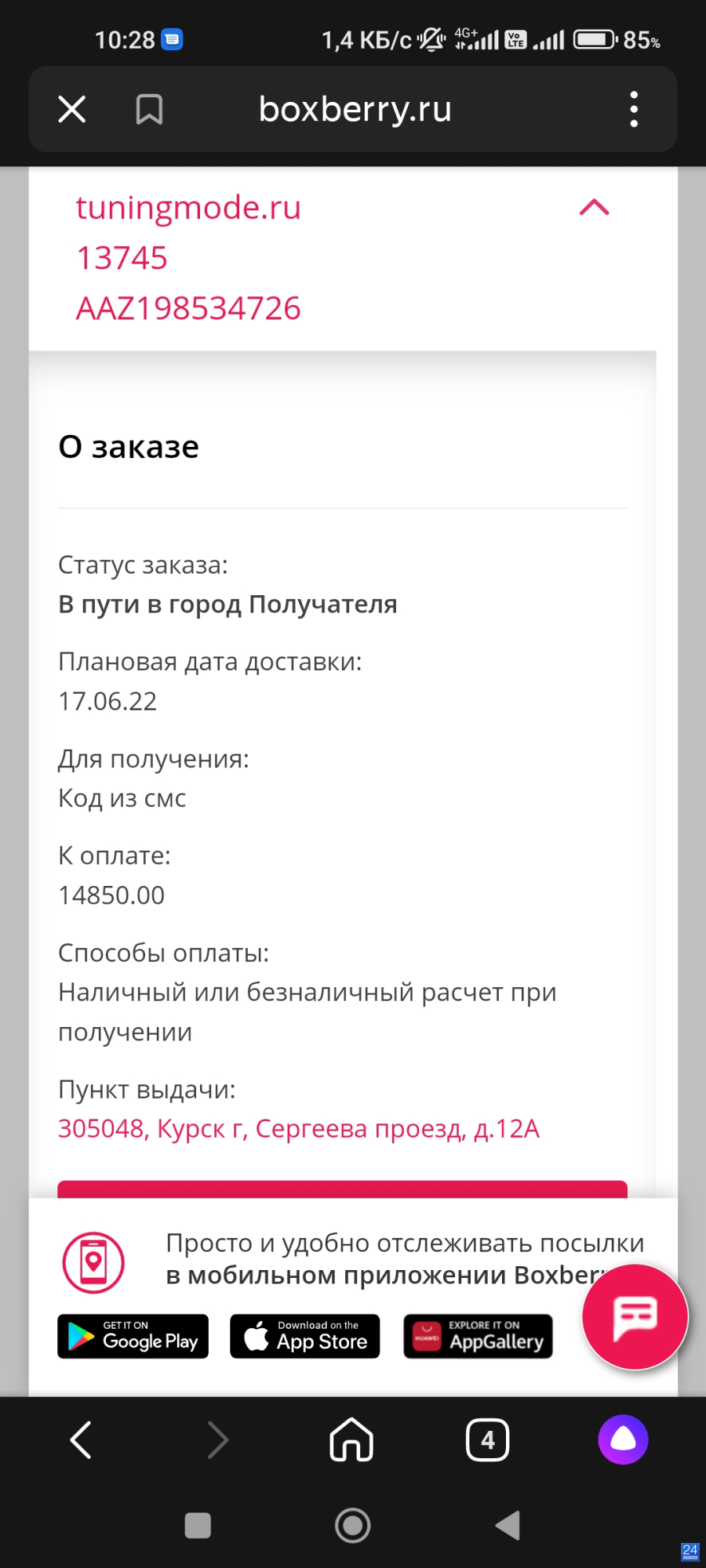Collapse the tuningmode.ru order section

[x=594, y=207]
